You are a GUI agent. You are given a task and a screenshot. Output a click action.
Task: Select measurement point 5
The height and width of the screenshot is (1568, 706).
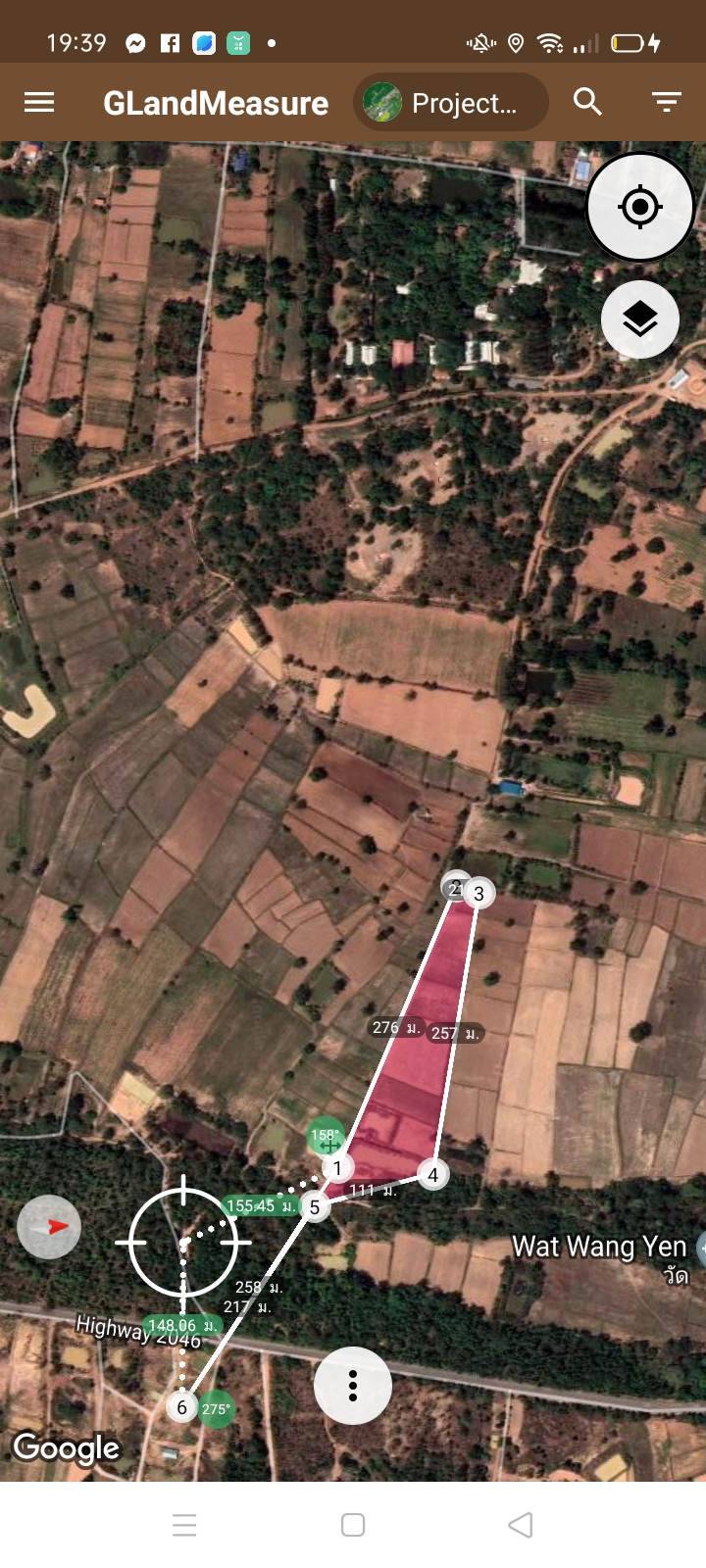tap(315, 1206)
